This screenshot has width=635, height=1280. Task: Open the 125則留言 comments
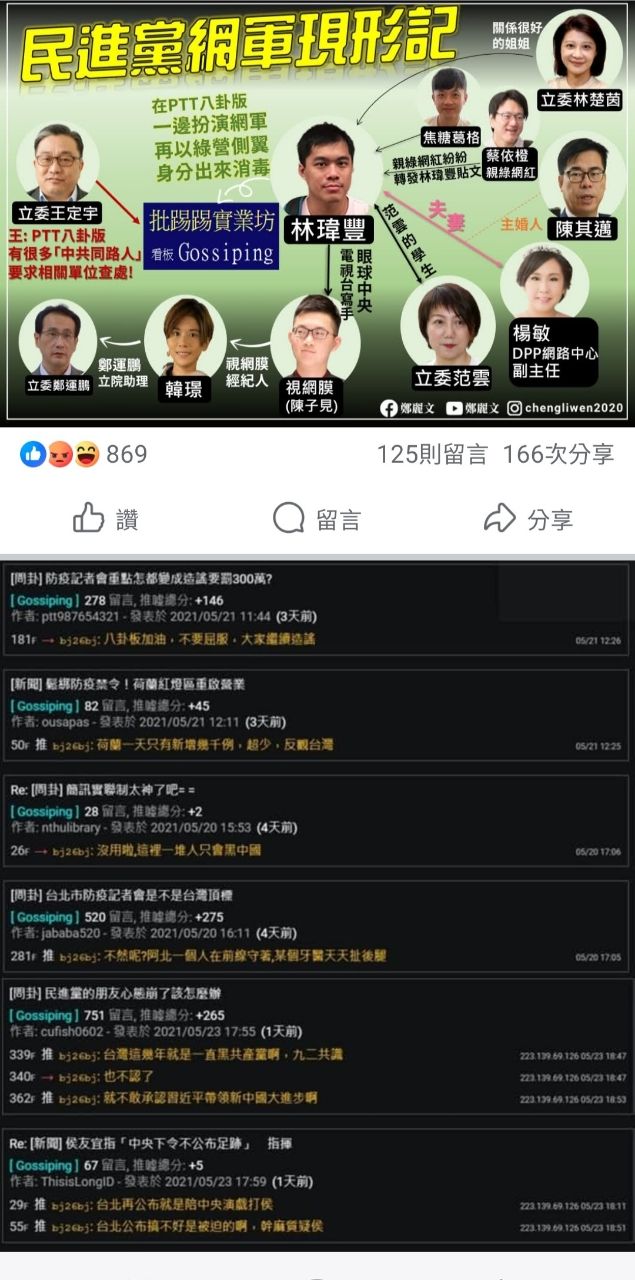pos(431,454)
